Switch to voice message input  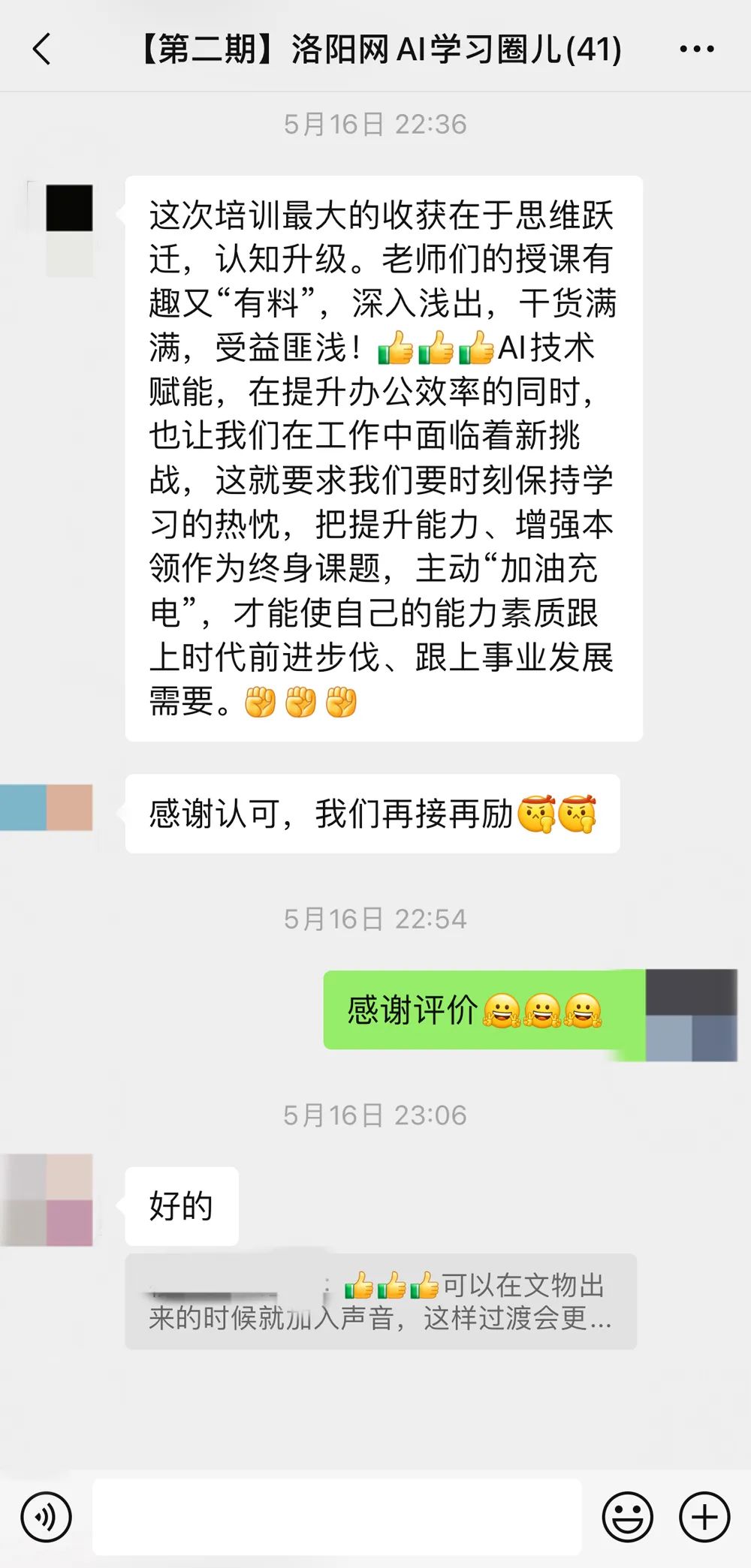[x=47, y=1517]
